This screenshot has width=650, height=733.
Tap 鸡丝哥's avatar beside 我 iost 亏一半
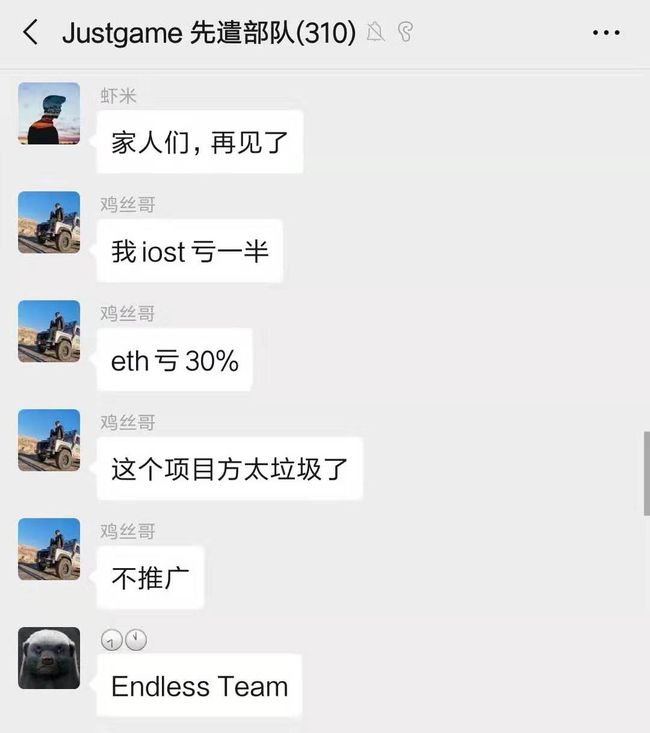[49, 222]
